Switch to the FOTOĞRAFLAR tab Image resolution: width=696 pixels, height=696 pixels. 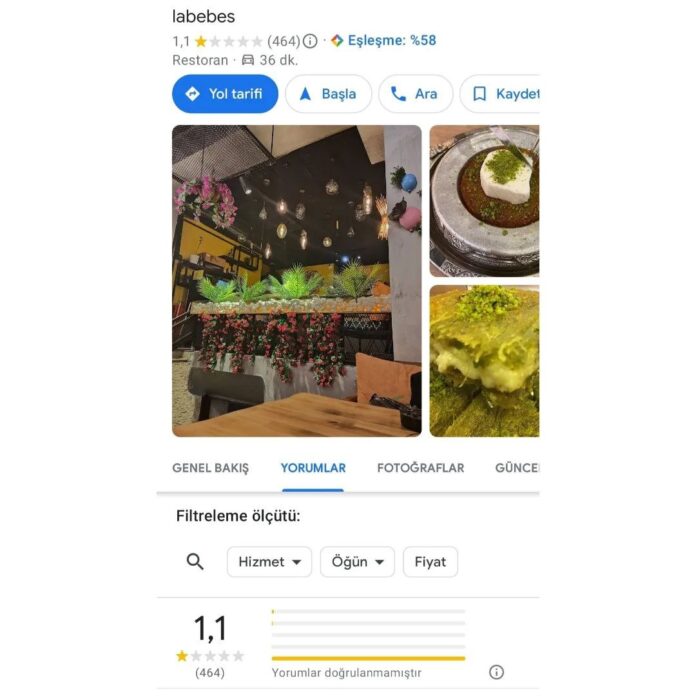coord(420,468)
